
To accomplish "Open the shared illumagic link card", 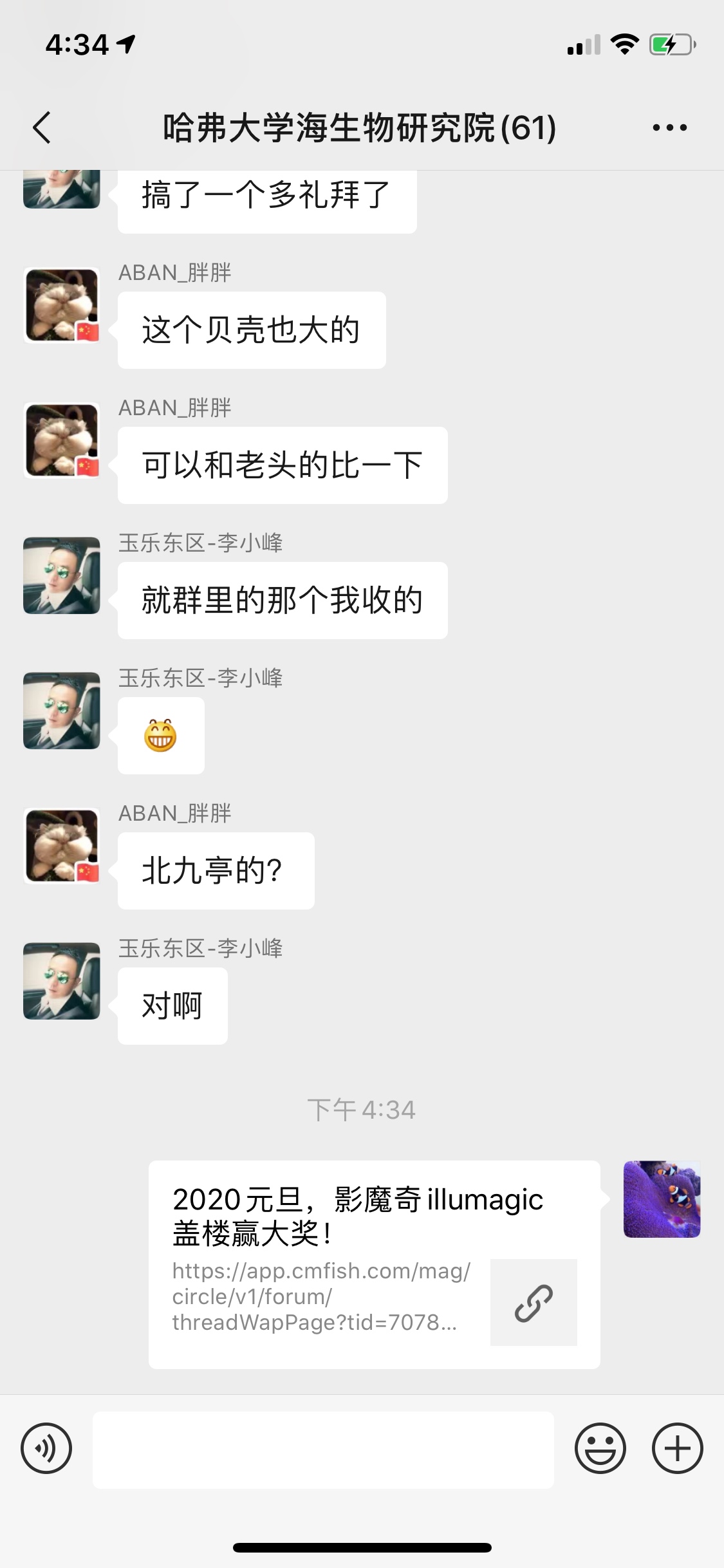I will 374,1264.
